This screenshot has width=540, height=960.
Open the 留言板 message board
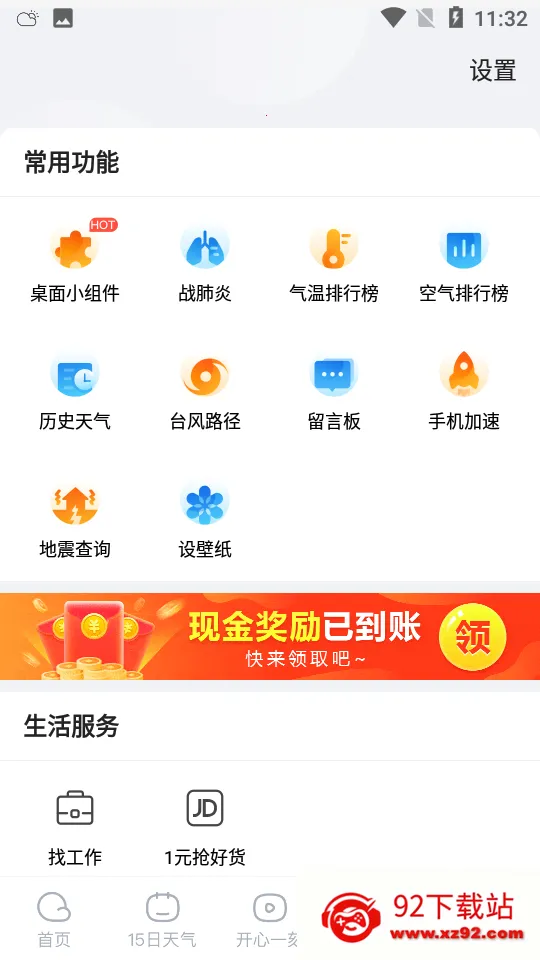pos(334,392)
